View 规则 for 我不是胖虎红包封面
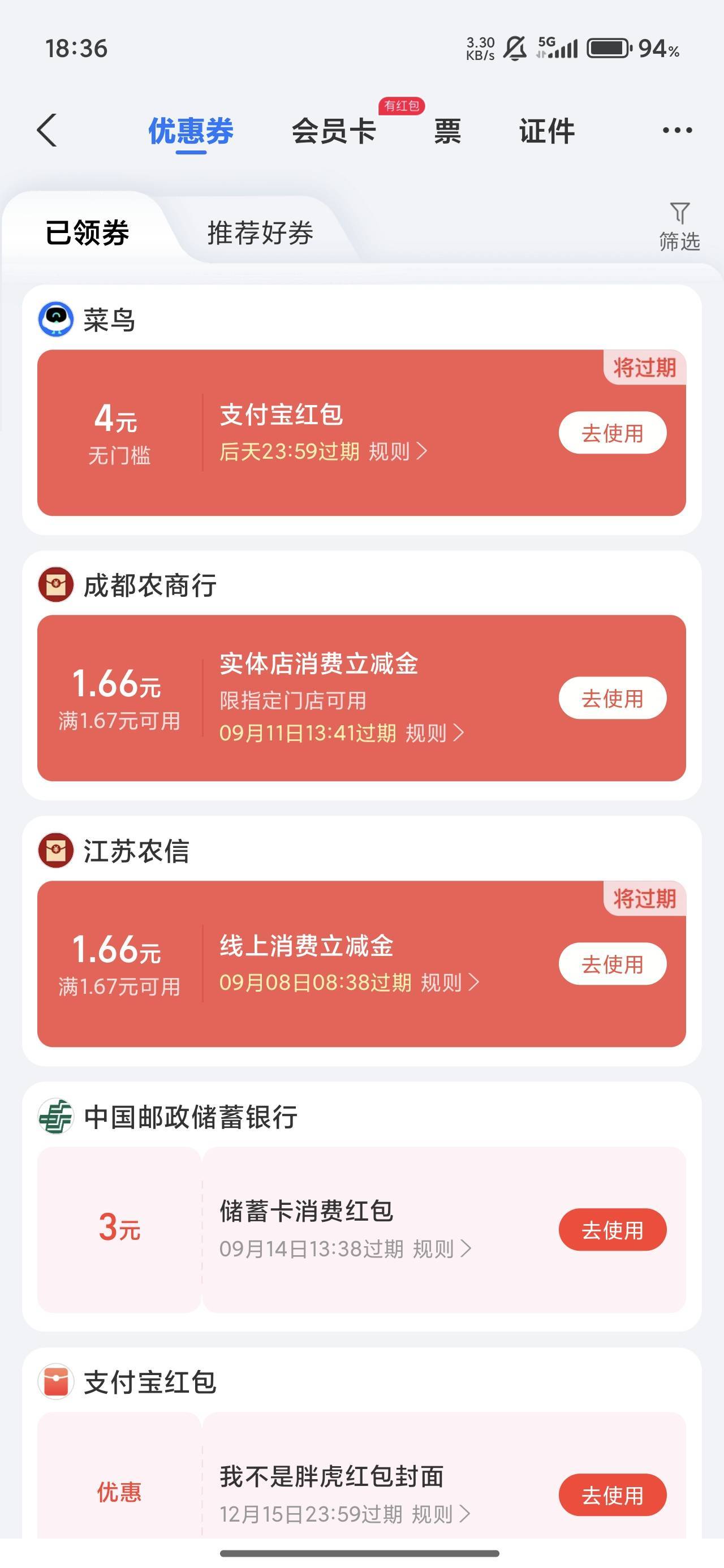724x1568 pixels. coord(441,1514)
